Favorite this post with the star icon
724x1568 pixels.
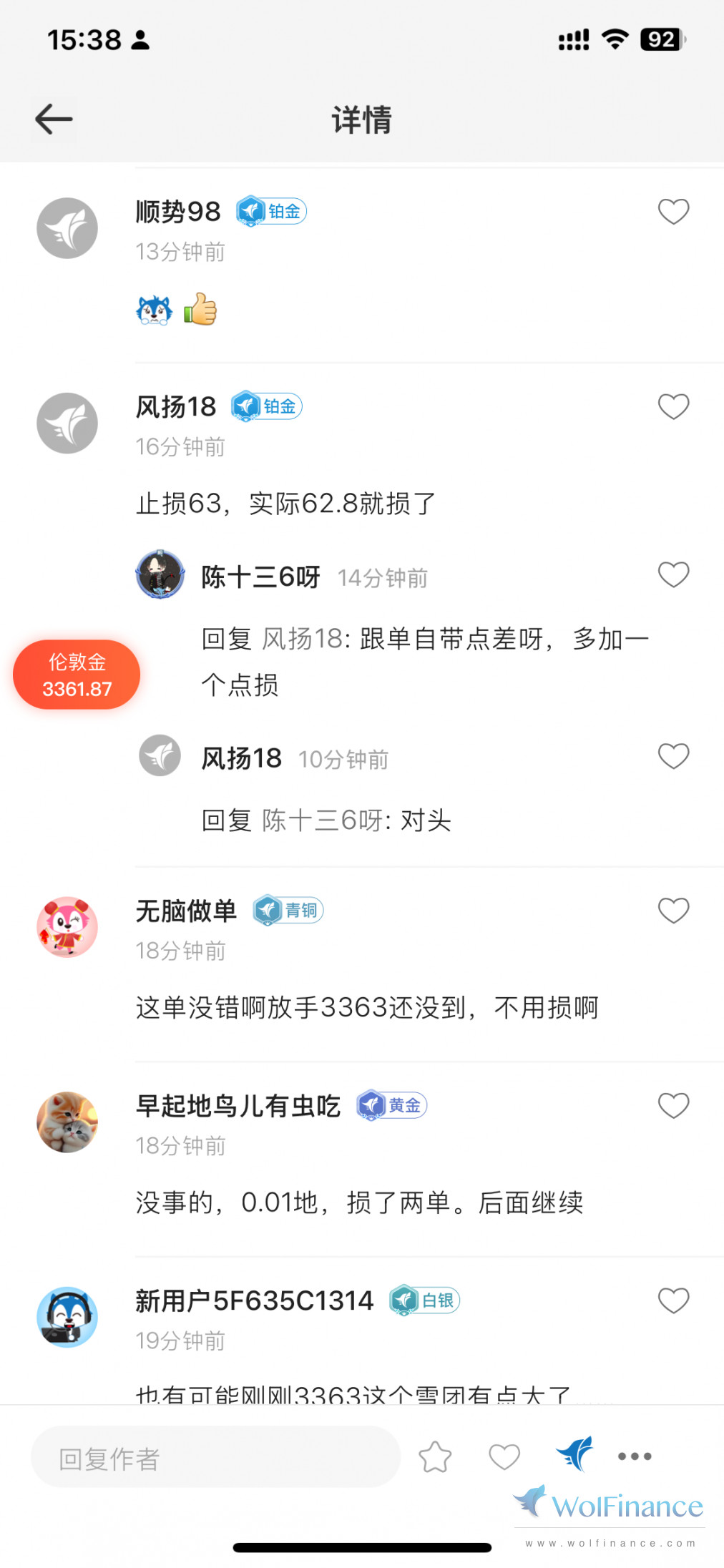click(x=435, y=1457)
